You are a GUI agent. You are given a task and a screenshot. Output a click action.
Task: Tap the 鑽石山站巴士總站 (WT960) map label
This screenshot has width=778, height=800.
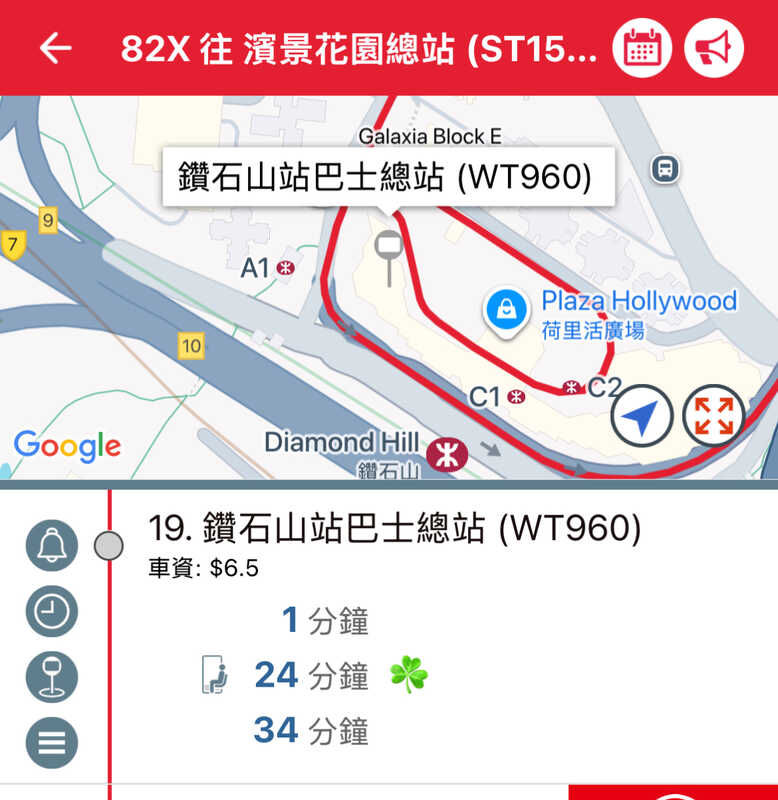[385, 177]
